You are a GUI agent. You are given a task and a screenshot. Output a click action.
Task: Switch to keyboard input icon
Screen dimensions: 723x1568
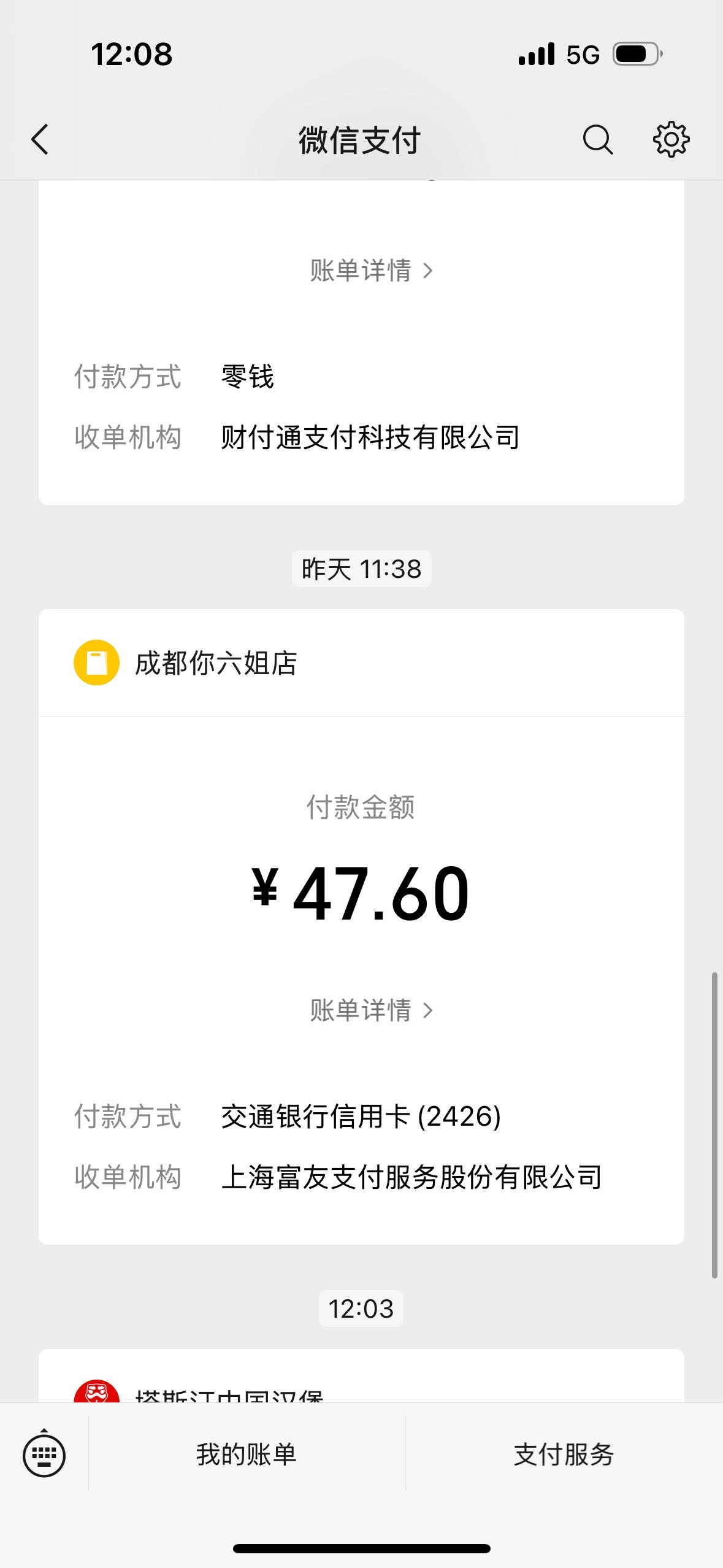coord(44,1455)
